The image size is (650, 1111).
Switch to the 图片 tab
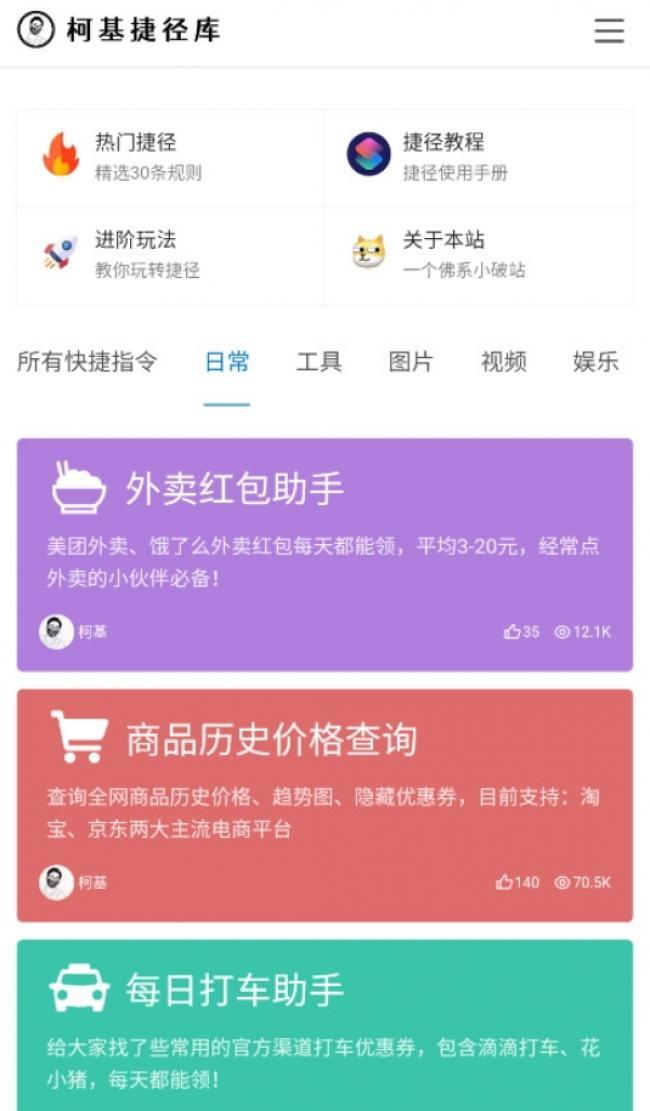click(x=411, y=362)
